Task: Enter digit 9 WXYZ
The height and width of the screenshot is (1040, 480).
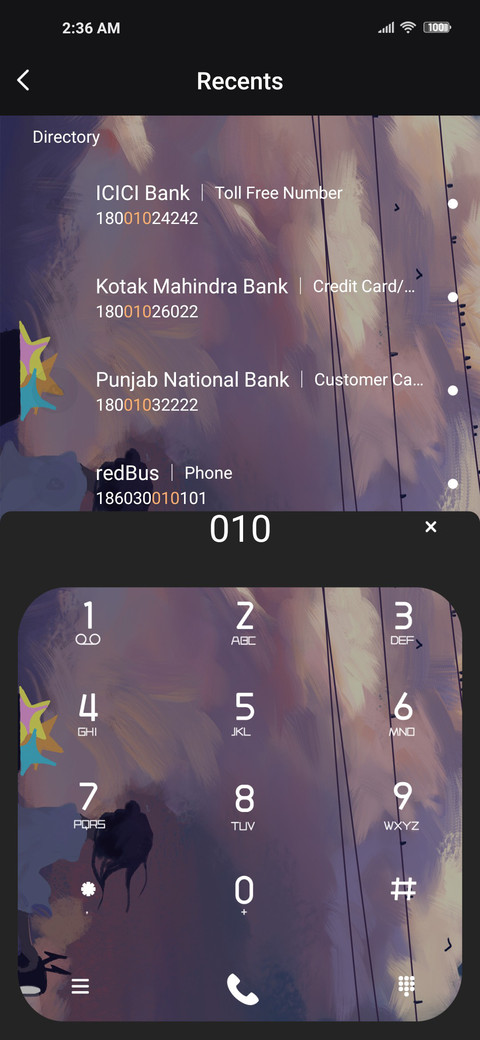Action: [x=402, y=807]
